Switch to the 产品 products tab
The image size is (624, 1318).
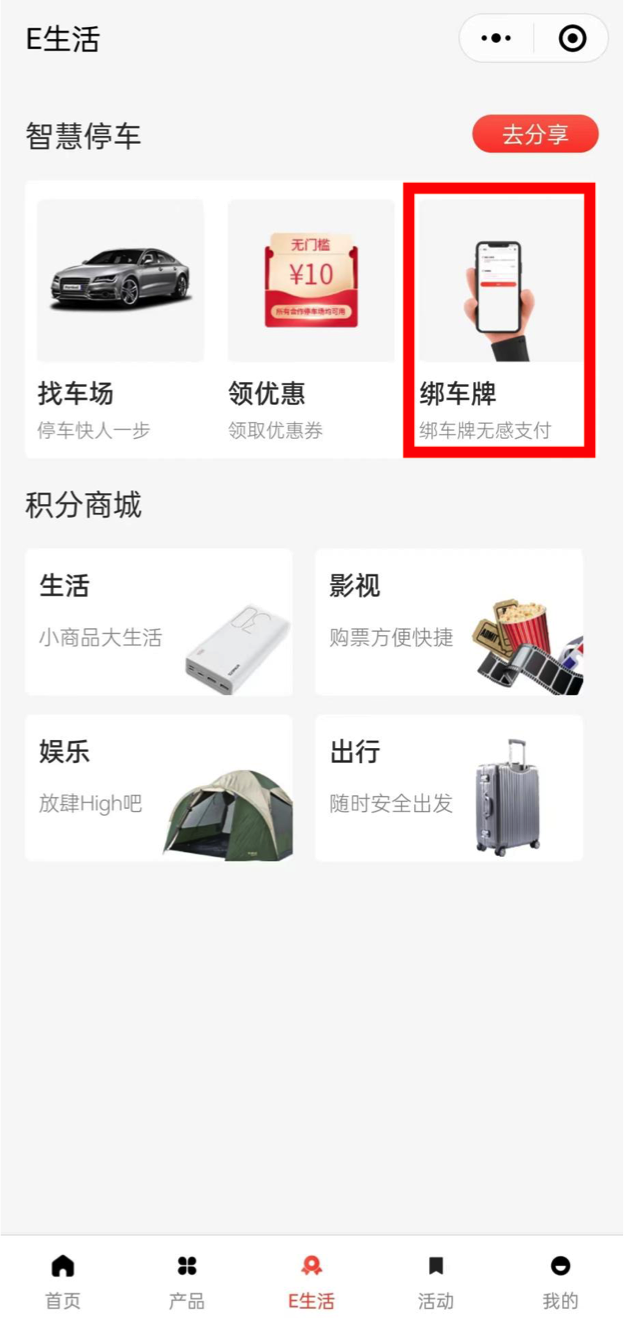point(187,1280)
